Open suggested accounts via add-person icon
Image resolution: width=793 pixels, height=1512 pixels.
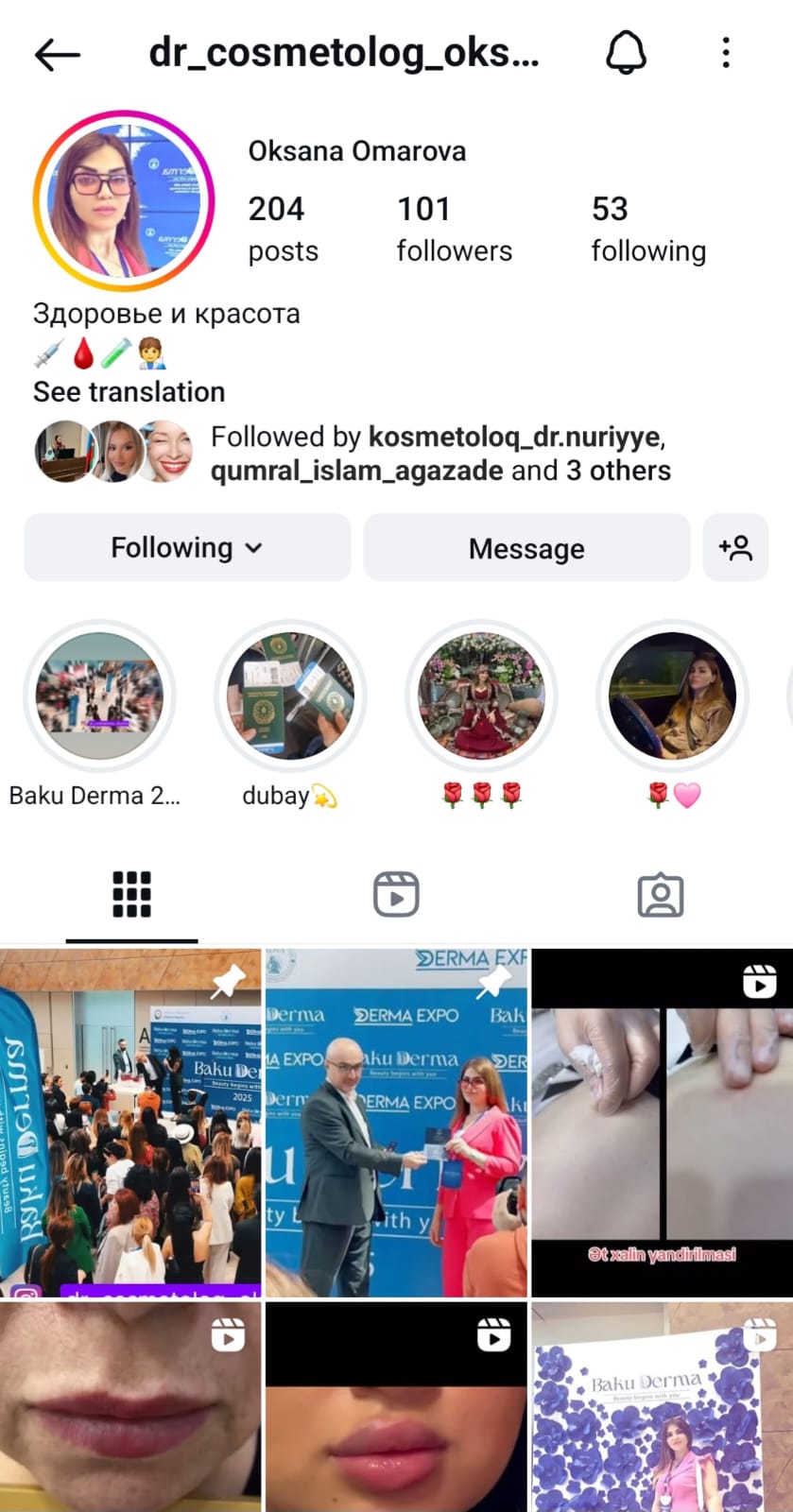(735, 548)
